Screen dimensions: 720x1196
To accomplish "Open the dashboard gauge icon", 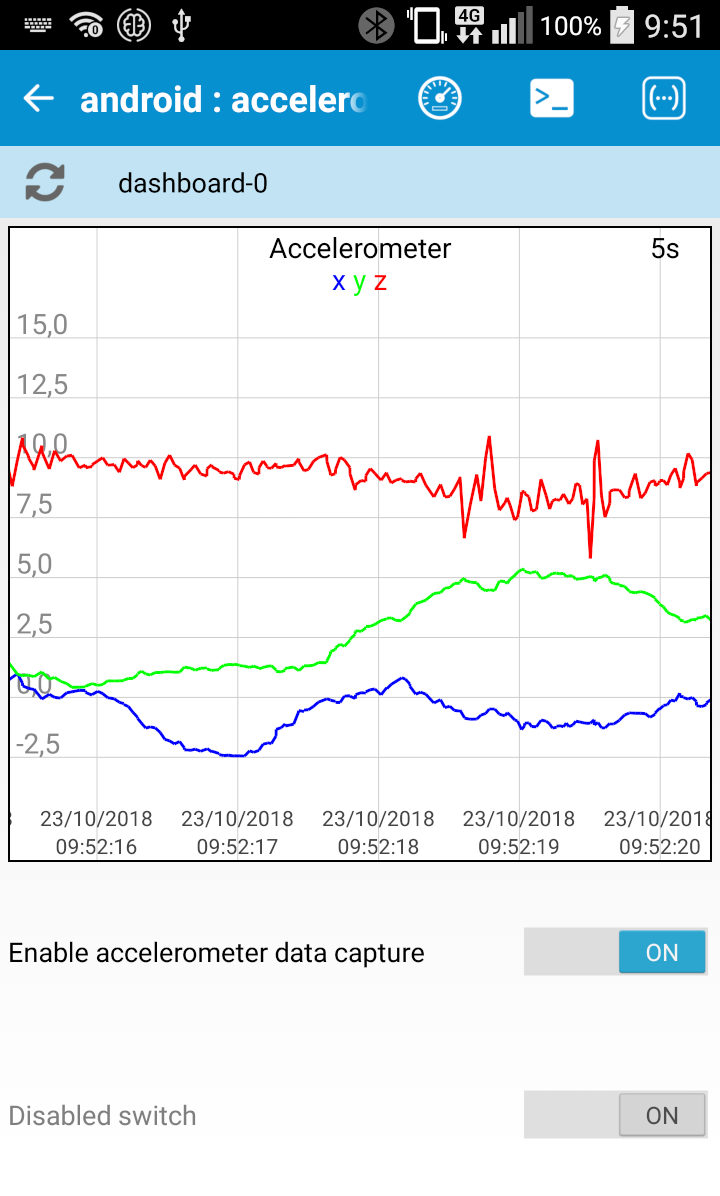I will click(x=439, y=98).
